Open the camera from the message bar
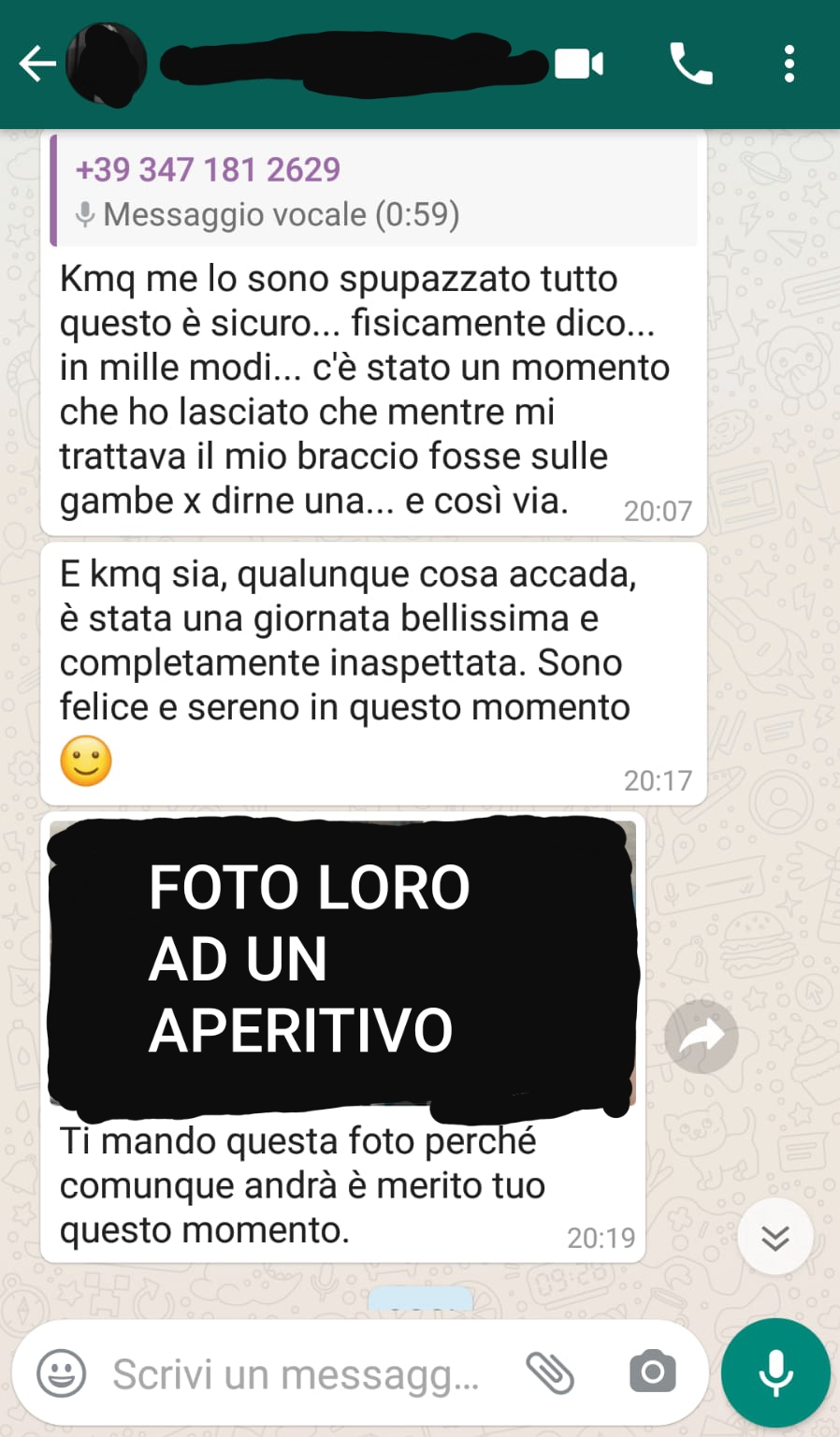Screen dimensions: 840x1437 click(x=653, y=1372)
